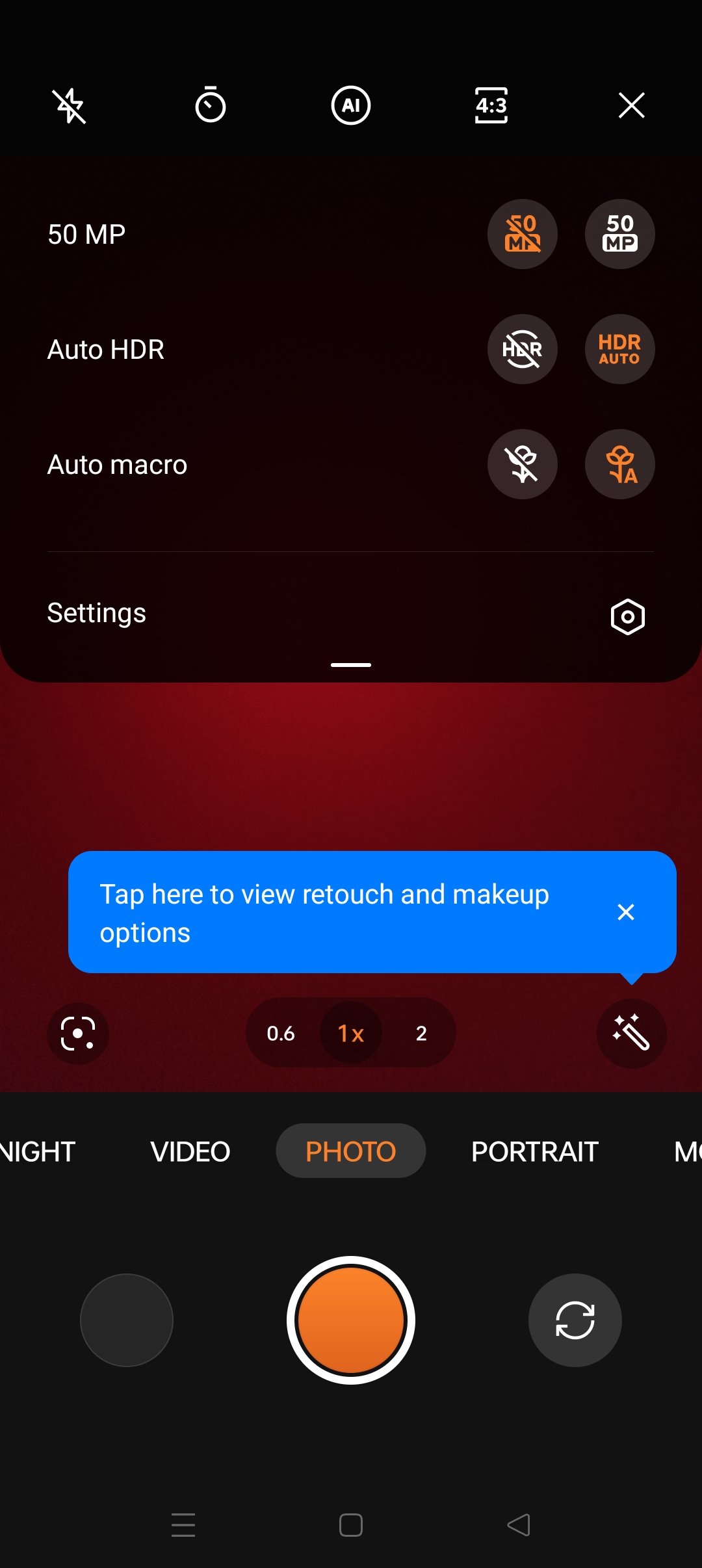Select HDR Auto option

(620, 349)
